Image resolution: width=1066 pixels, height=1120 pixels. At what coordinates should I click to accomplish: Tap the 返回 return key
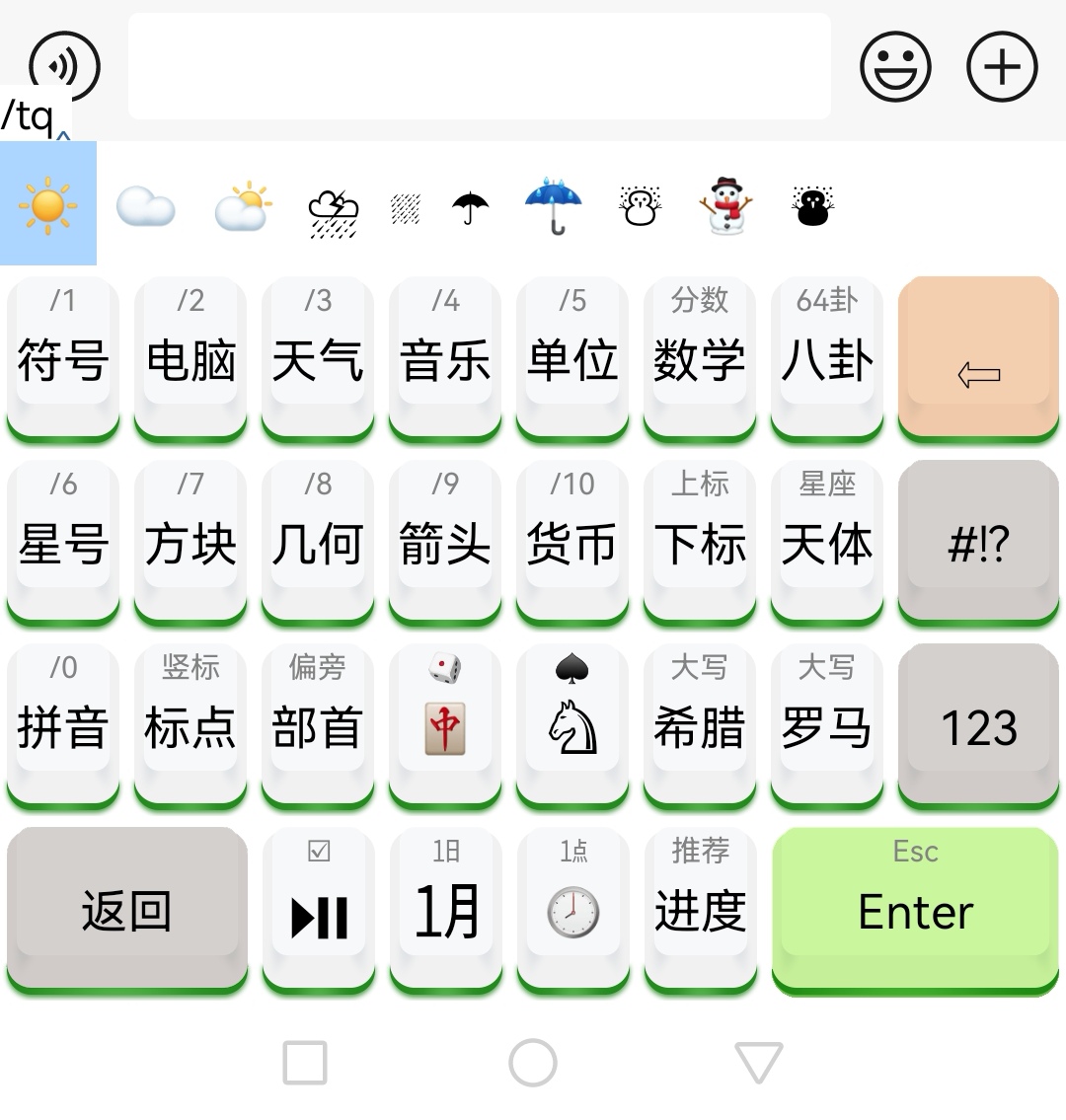click(x=126, y=909)
